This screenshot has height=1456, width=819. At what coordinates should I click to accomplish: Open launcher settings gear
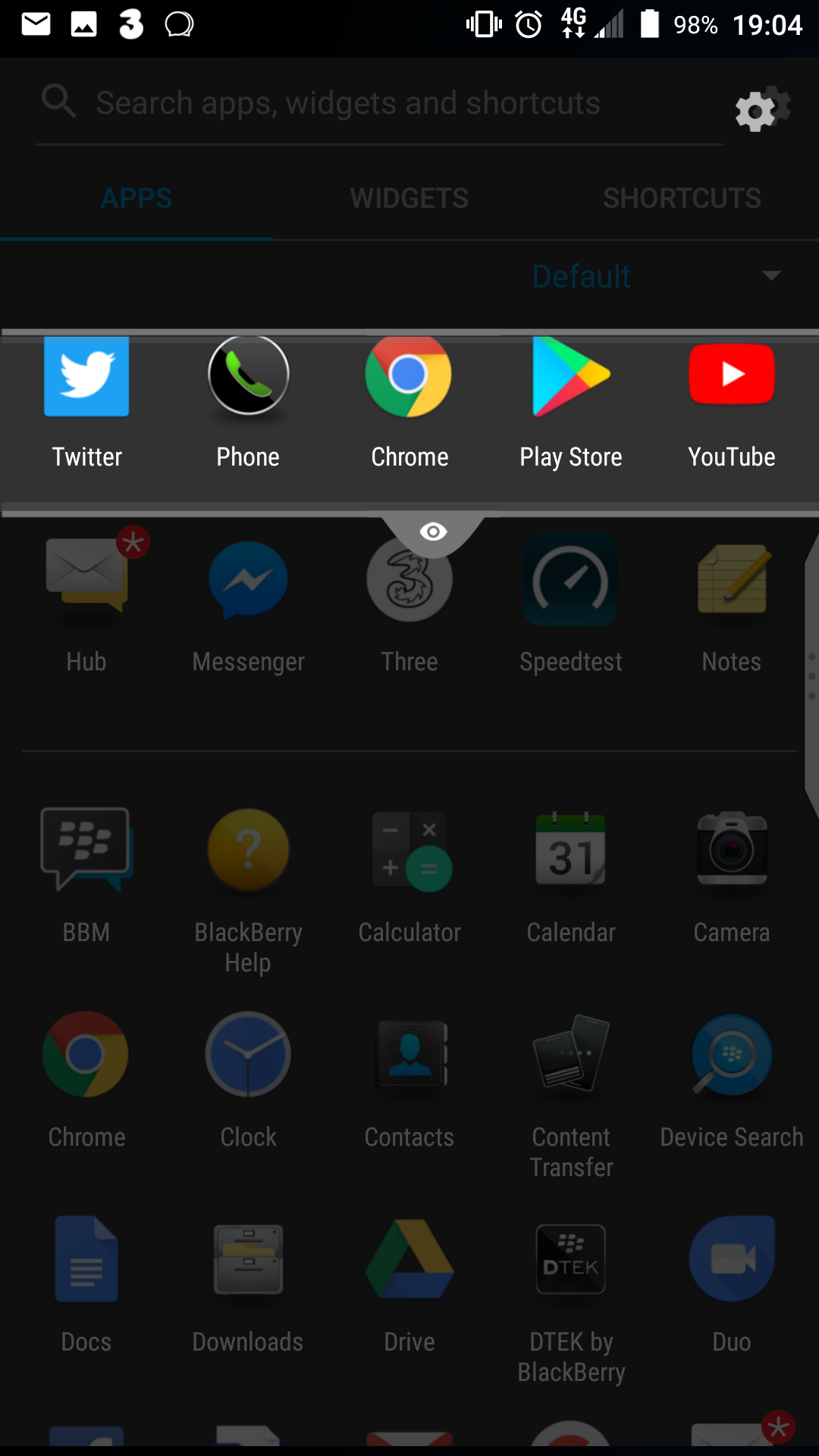[762, 109]
